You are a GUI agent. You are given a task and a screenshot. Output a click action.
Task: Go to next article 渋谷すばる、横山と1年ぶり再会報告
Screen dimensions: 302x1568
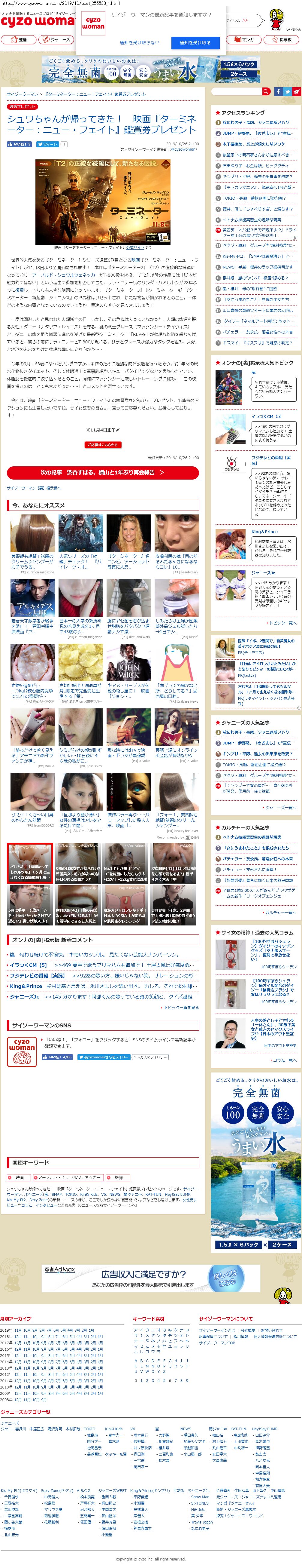102,472
